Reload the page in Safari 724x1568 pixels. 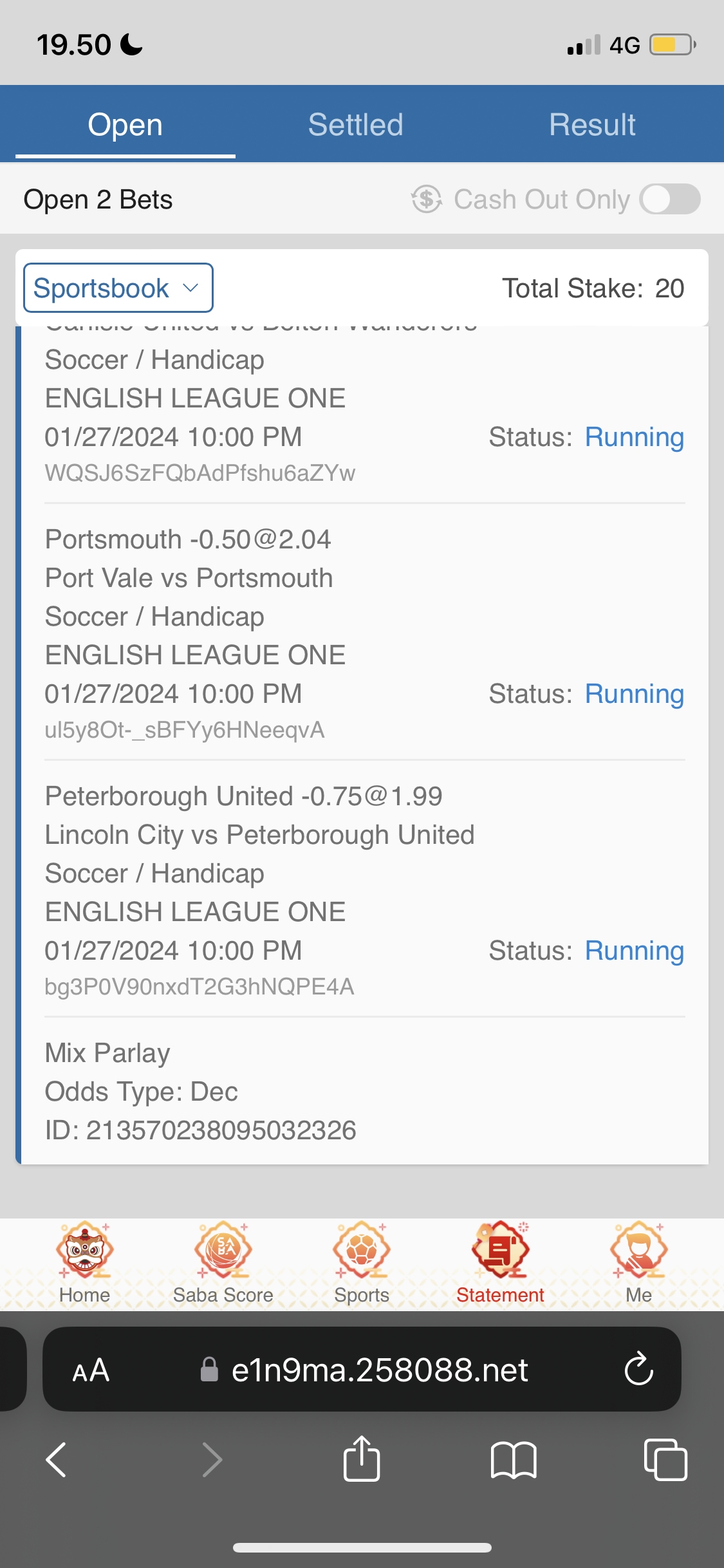click(638, 1369)
